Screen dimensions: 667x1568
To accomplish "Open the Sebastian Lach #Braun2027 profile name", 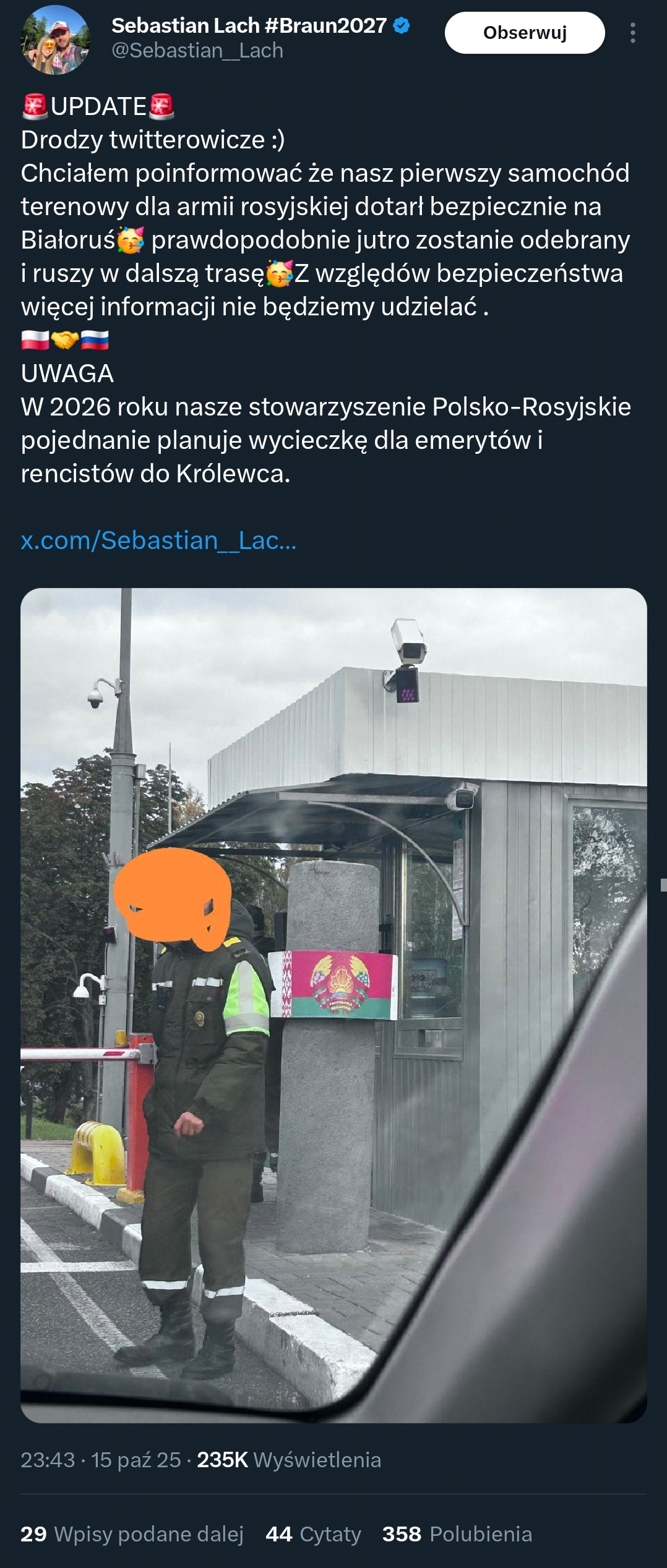I will 249,25.
